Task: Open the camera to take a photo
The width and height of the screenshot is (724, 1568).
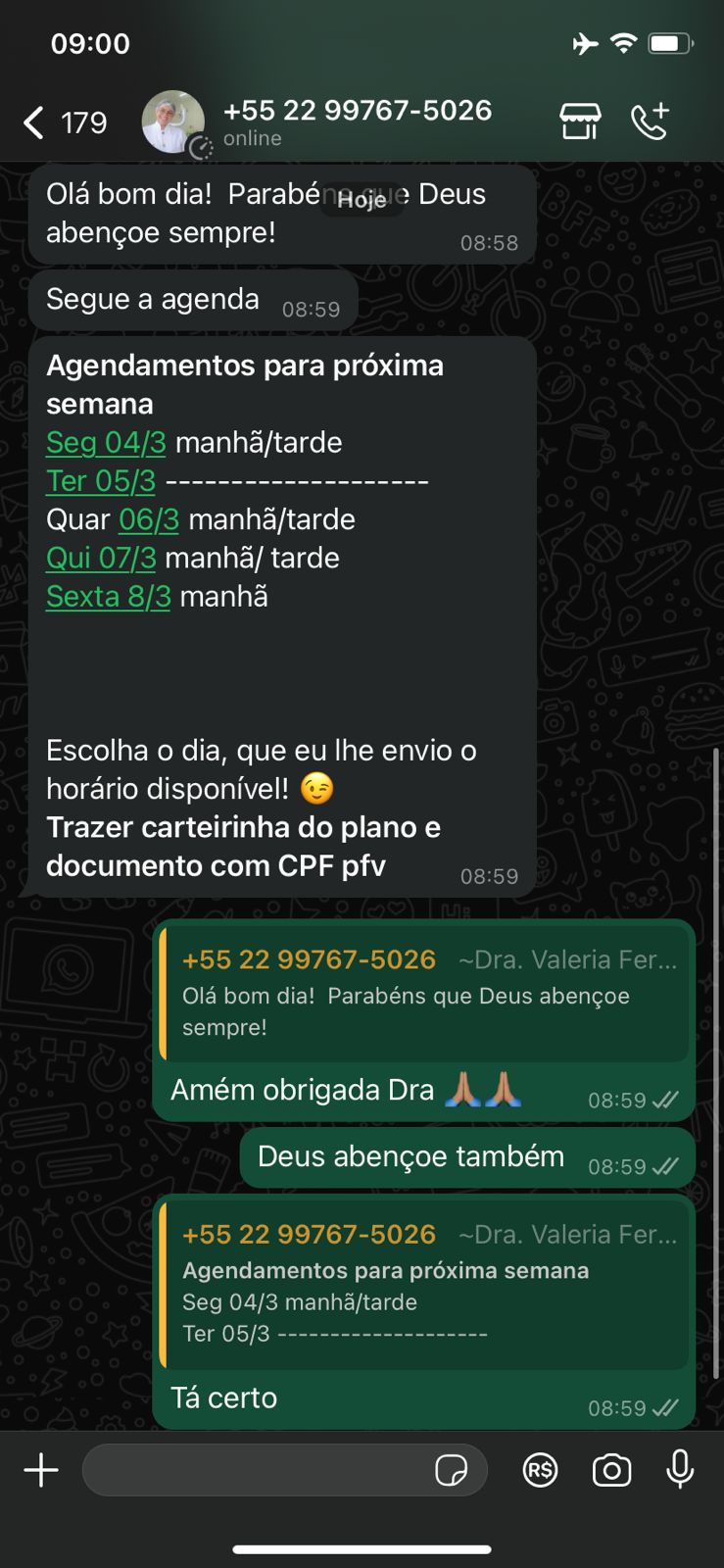Action: pyautogui.click(x=611, y=1470)
